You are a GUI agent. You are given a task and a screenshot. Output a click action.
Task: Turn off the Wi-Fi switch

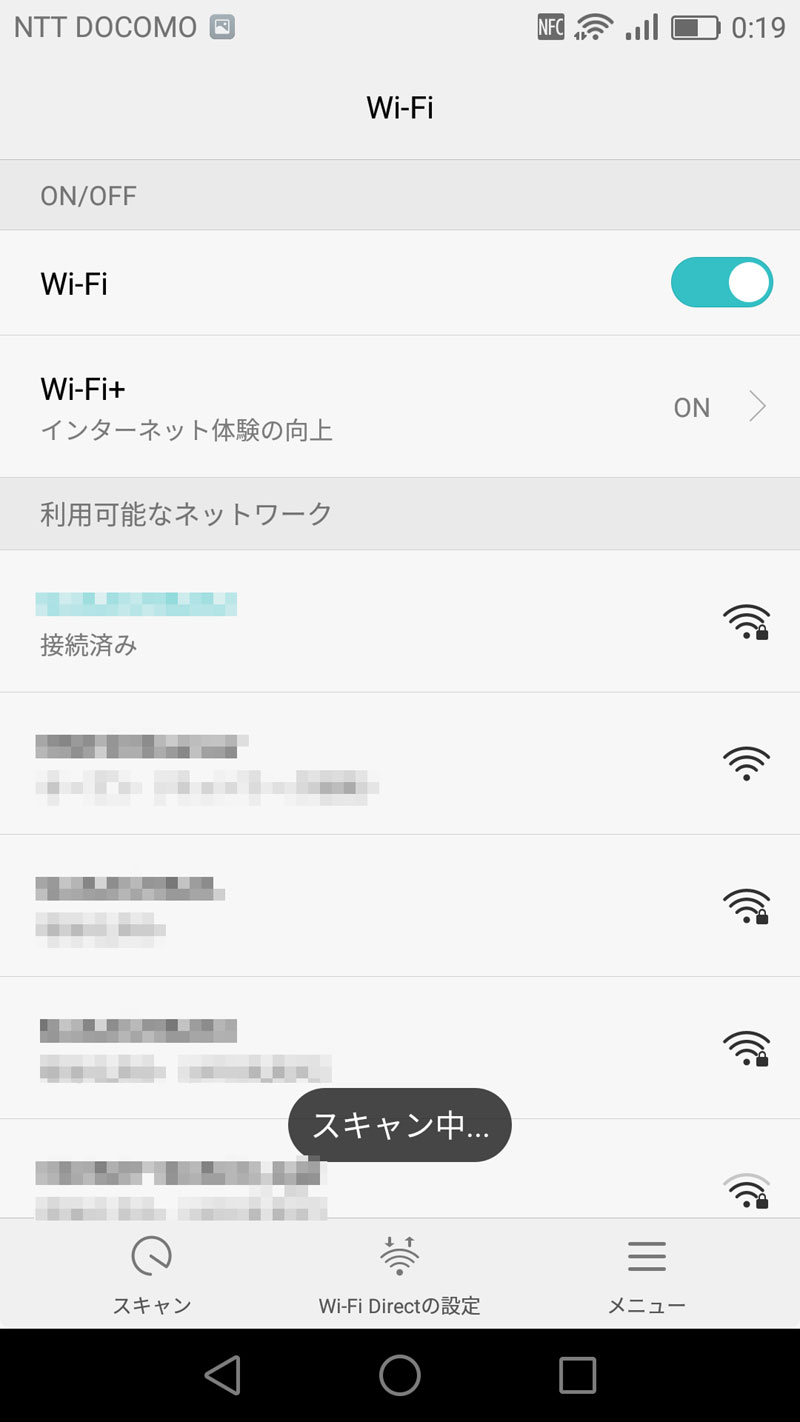721,283
